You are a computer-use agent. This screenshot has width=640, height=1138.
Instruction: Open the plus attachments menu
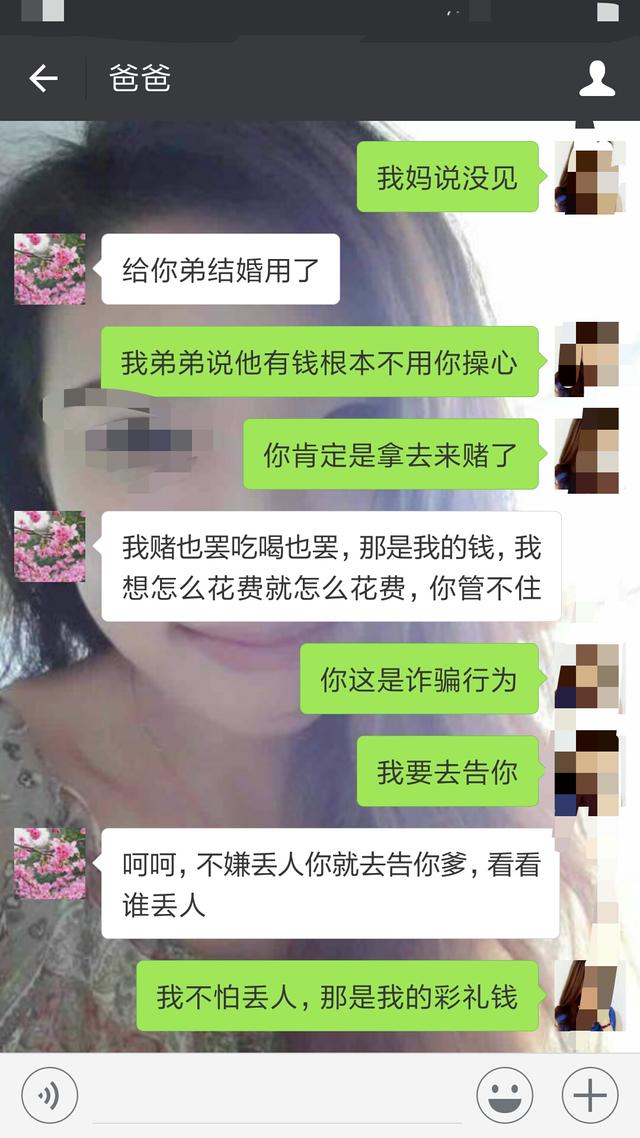pyautogui.click(x=590, y=1095)
